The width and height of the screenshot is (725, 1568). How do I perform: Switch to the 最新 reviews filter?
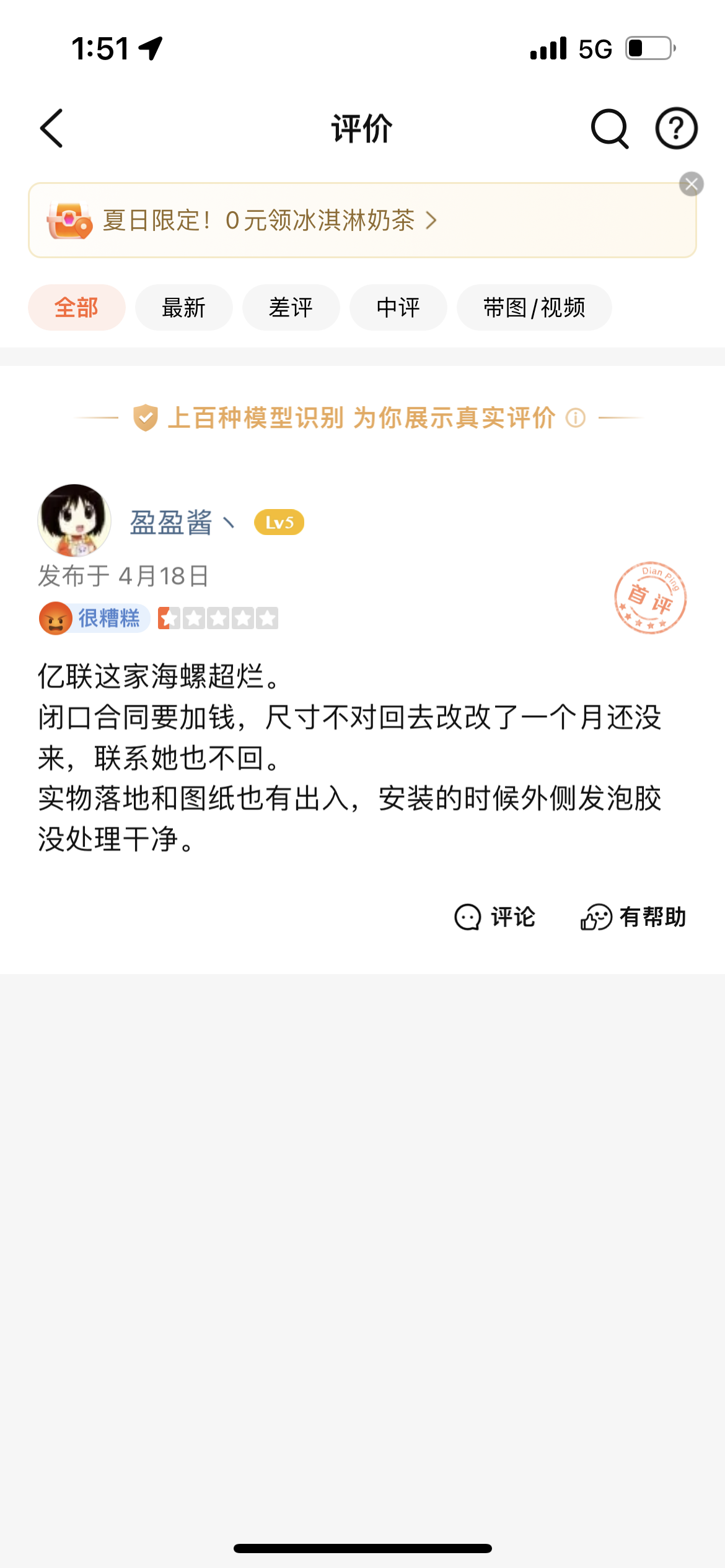(x=183, y=308)
